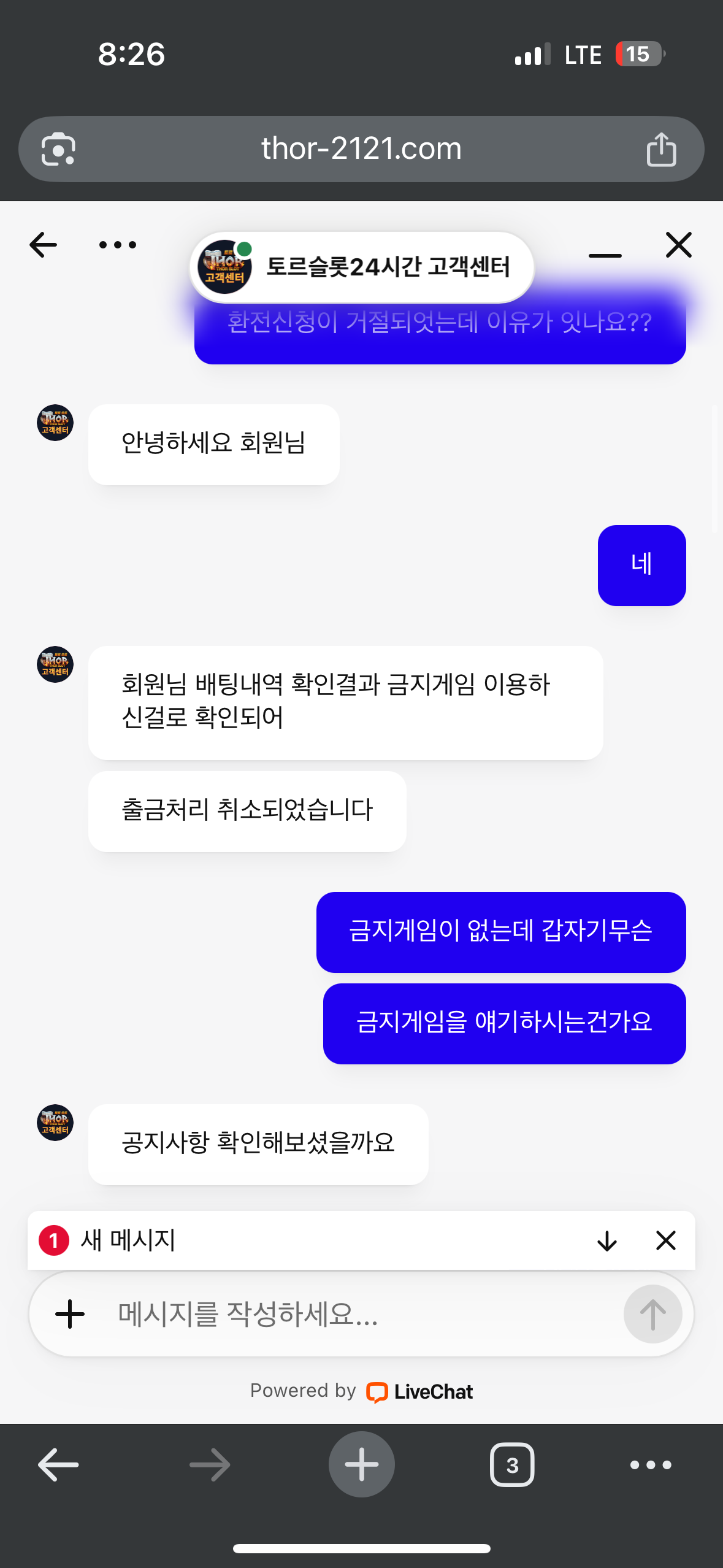723x1568 pixels.
Task: Go back in the chat widget
Action: (43, 245)
